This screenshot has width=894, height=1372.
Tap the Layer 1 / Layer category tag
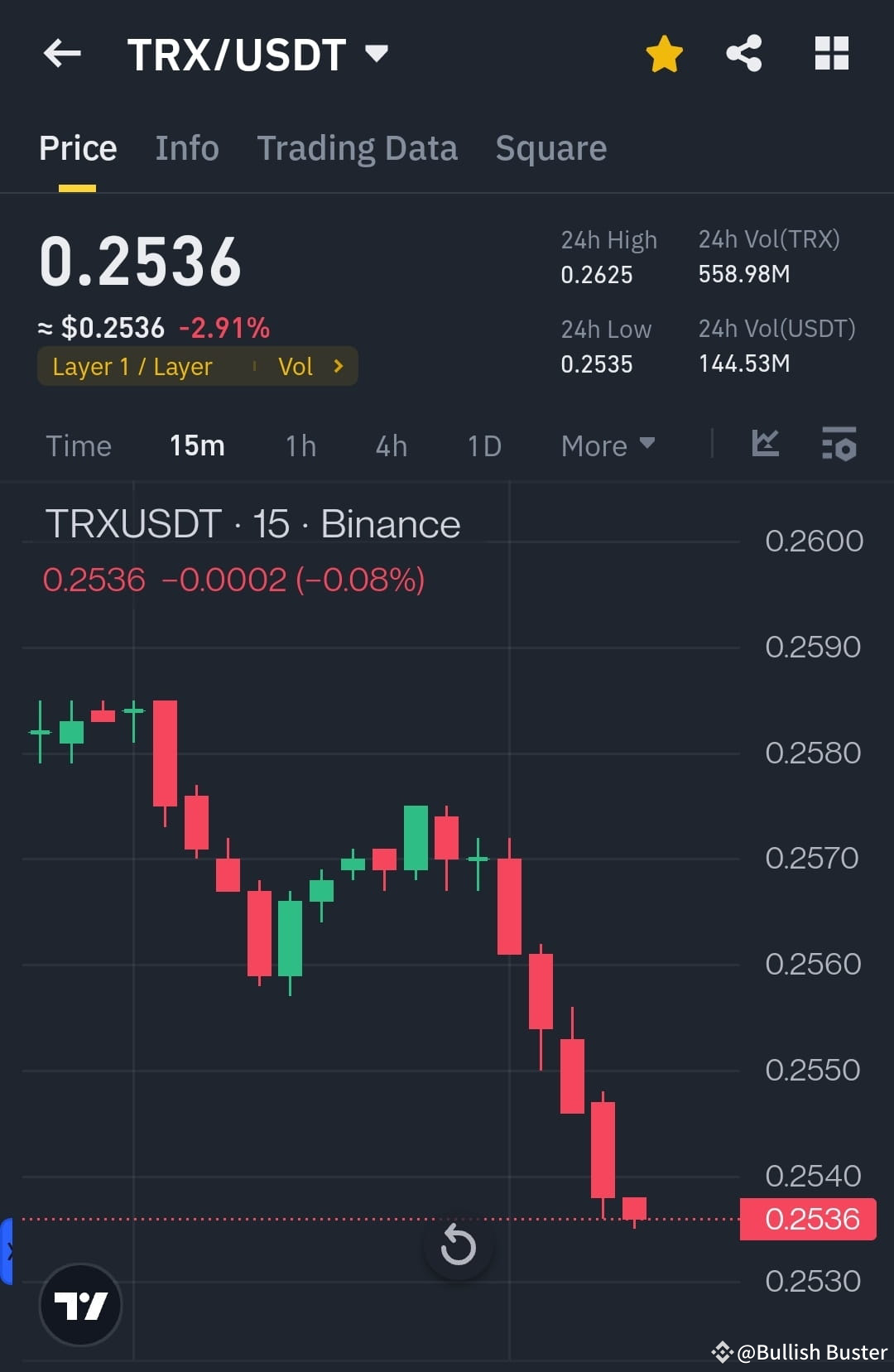click(132, 366)
